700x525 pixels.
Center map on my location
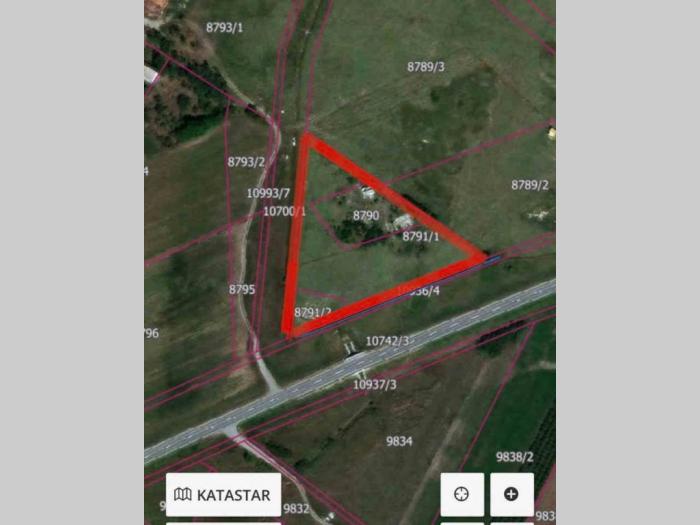[x=462, y=494]
